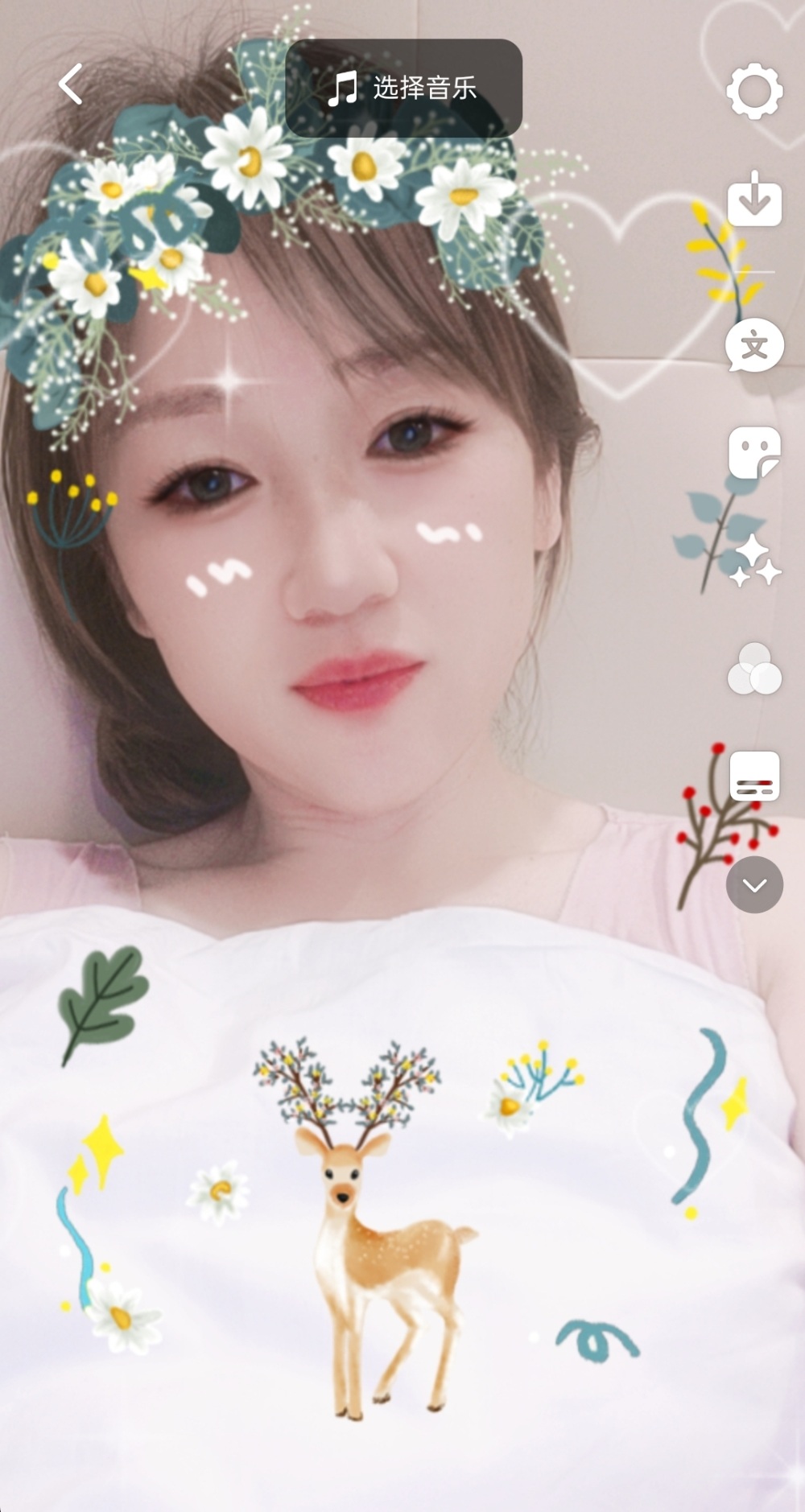Add text with the 文 bubble icon

coord(754,346)
